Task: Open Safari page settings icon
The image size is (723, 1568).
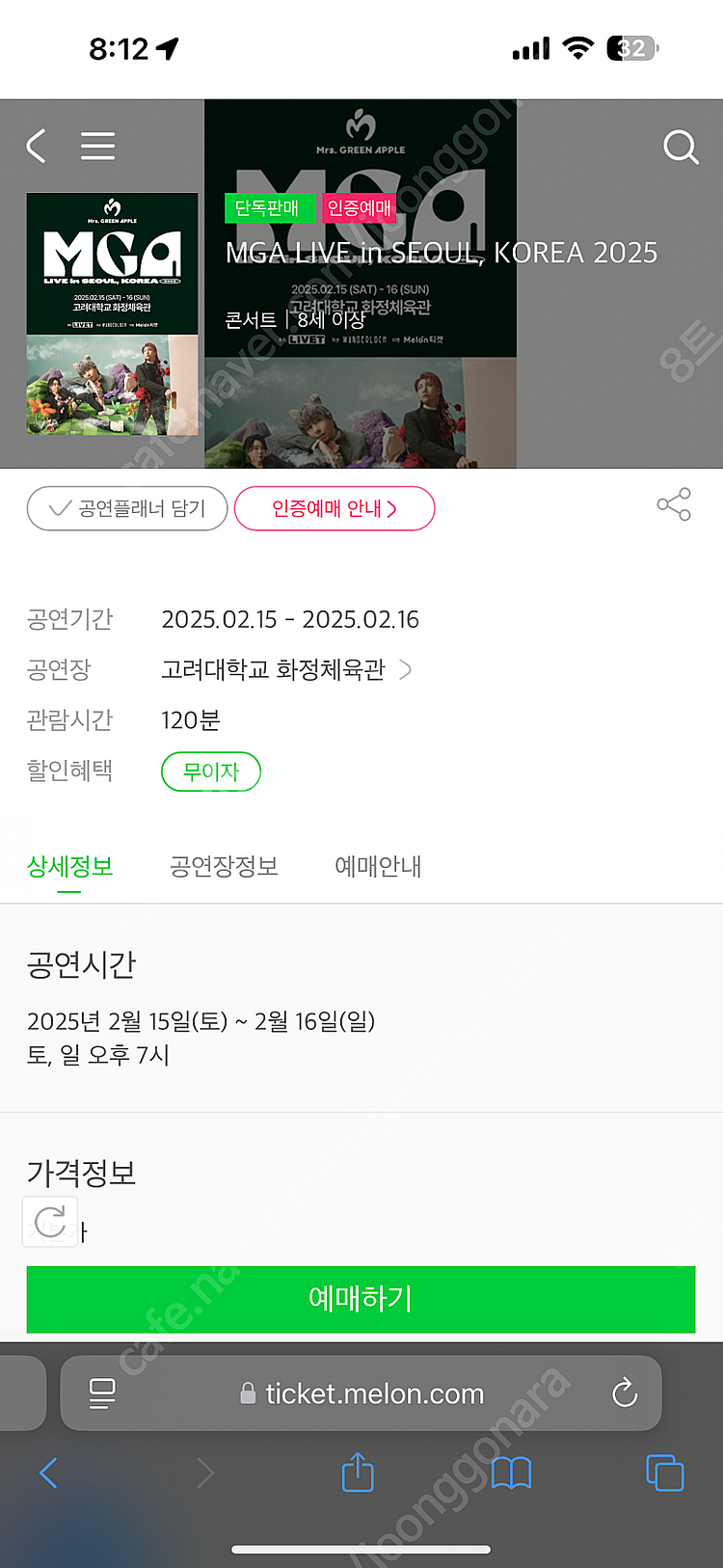Action: tap(101, 1392)
